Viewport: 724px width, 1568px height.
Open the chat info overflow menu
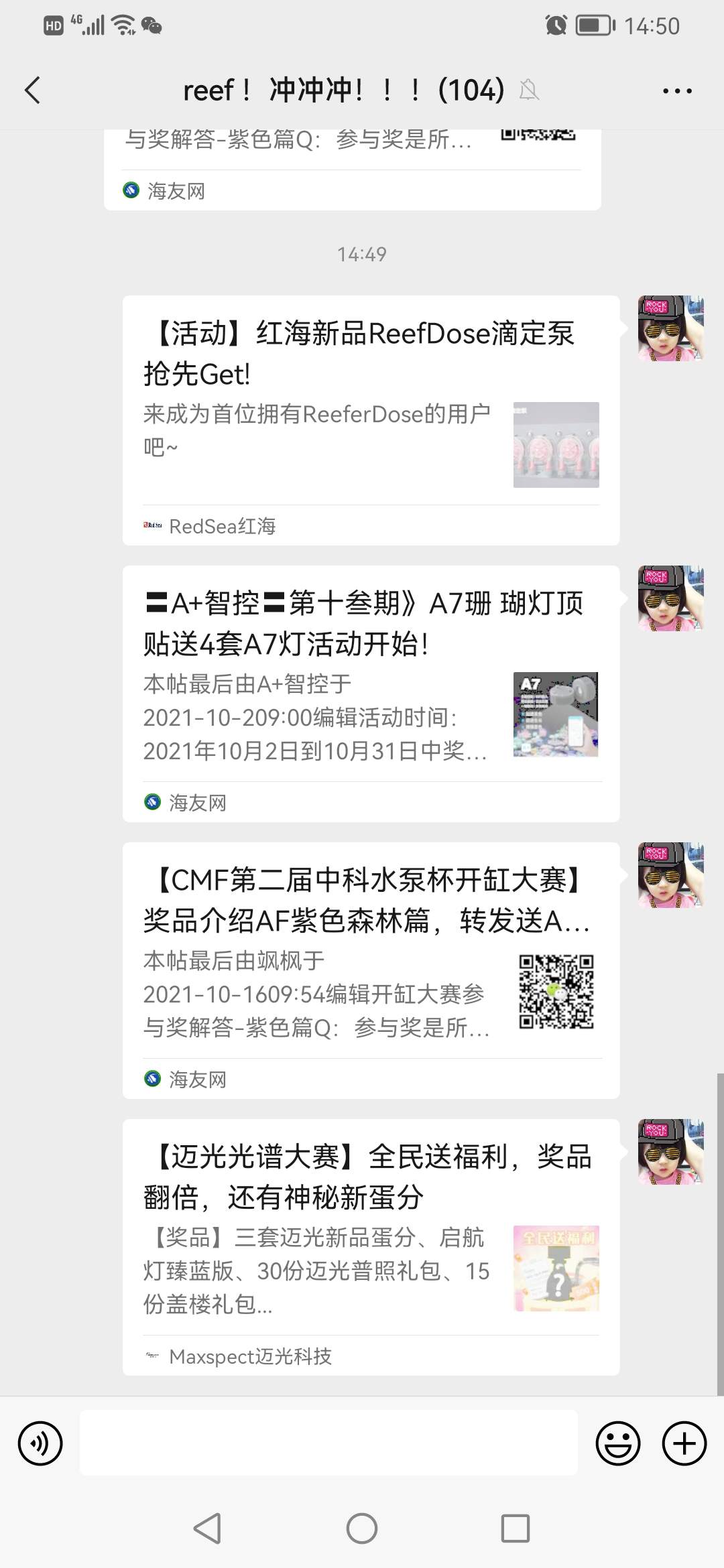677,90
